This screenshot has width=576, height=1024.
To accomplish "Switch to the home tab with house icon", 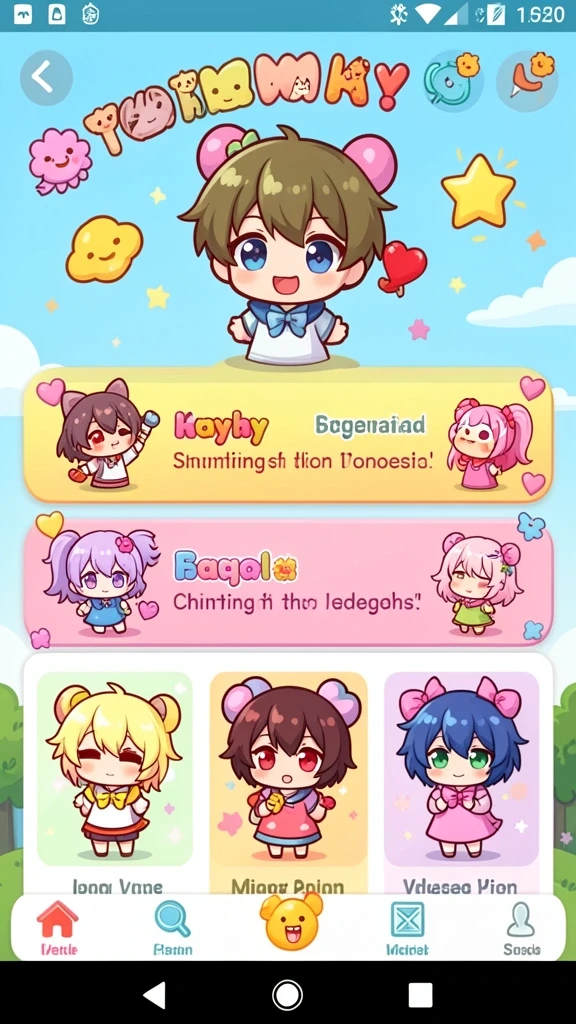I will (x=58, y=928).
